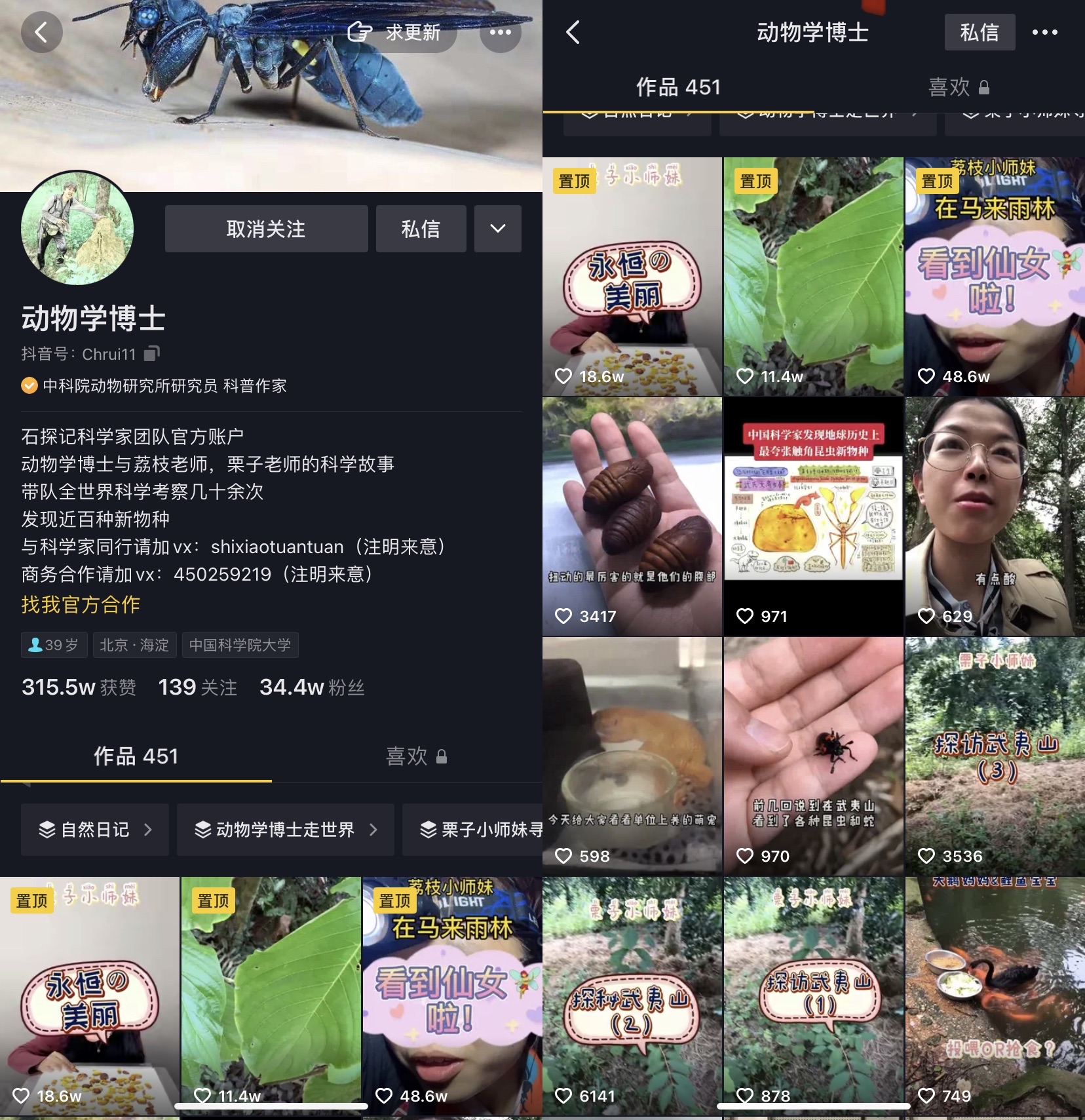Play the beetle video with 970 likes
The width and height of the screenshot is (1085, 1120).
tap(813, 756)
